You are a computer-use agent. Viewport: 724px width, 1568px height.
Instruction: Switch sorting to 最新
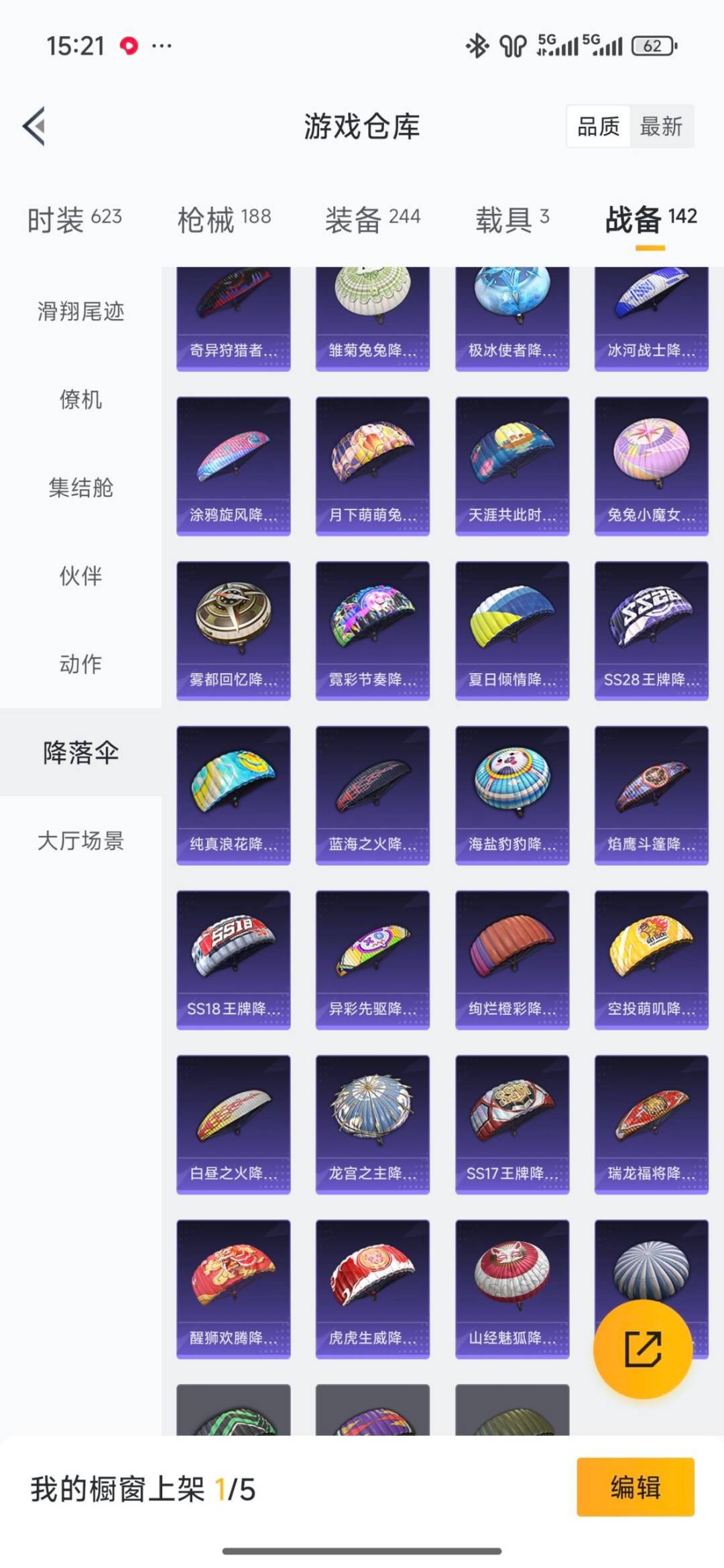(x=660, y=127)
